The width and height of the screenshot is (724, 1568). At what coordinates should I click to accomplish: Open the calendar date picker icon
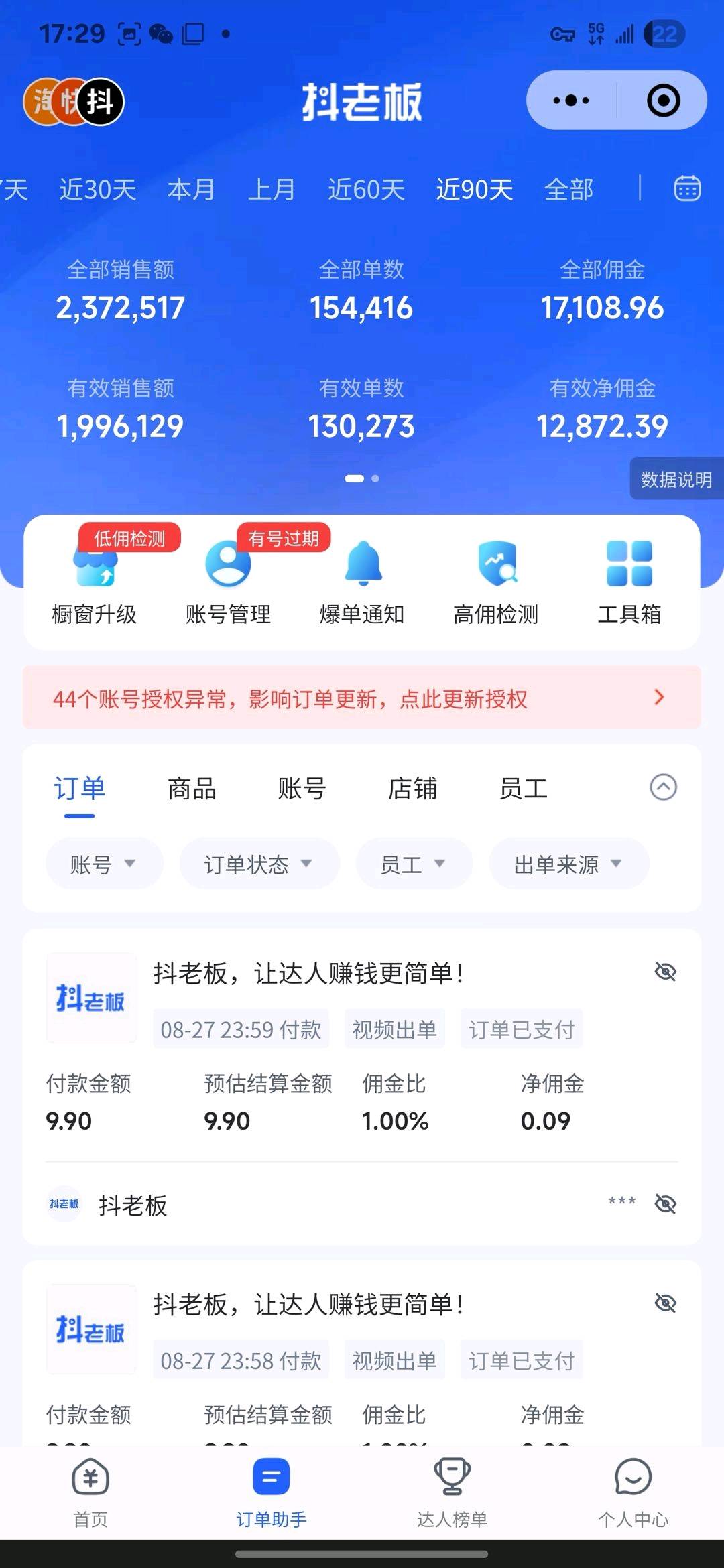tap(686, 190)
